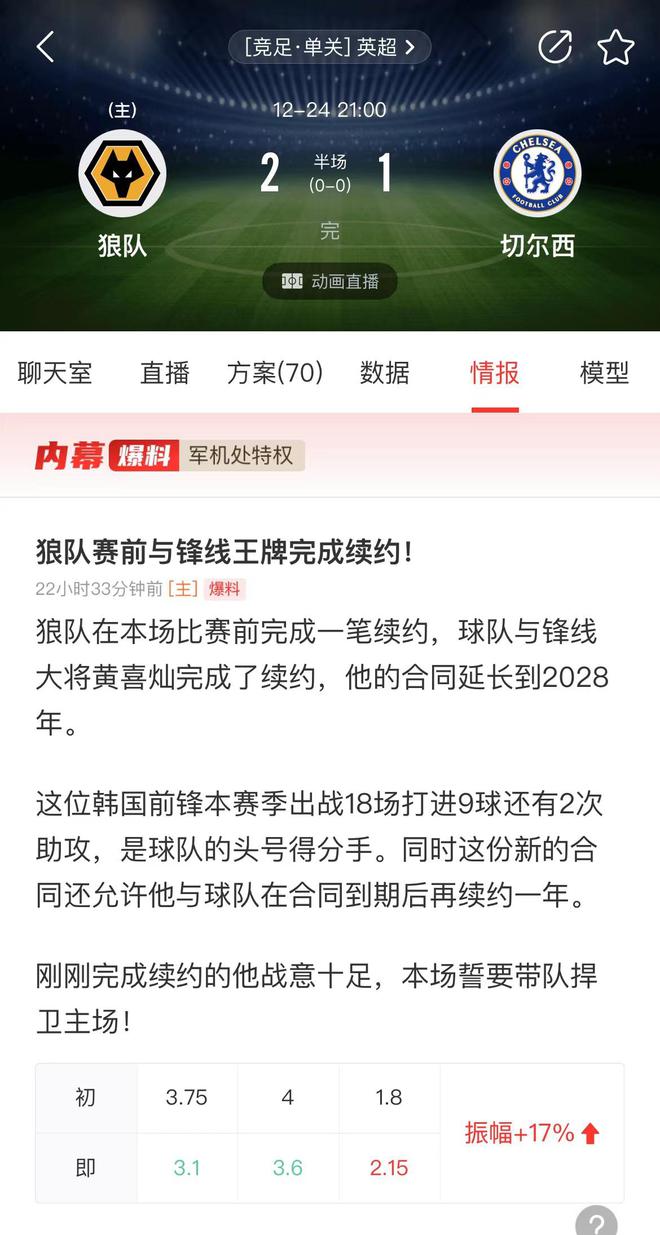Open the 狼队 team logo
The image size is (660, 1235).
(x=122, y=173)
